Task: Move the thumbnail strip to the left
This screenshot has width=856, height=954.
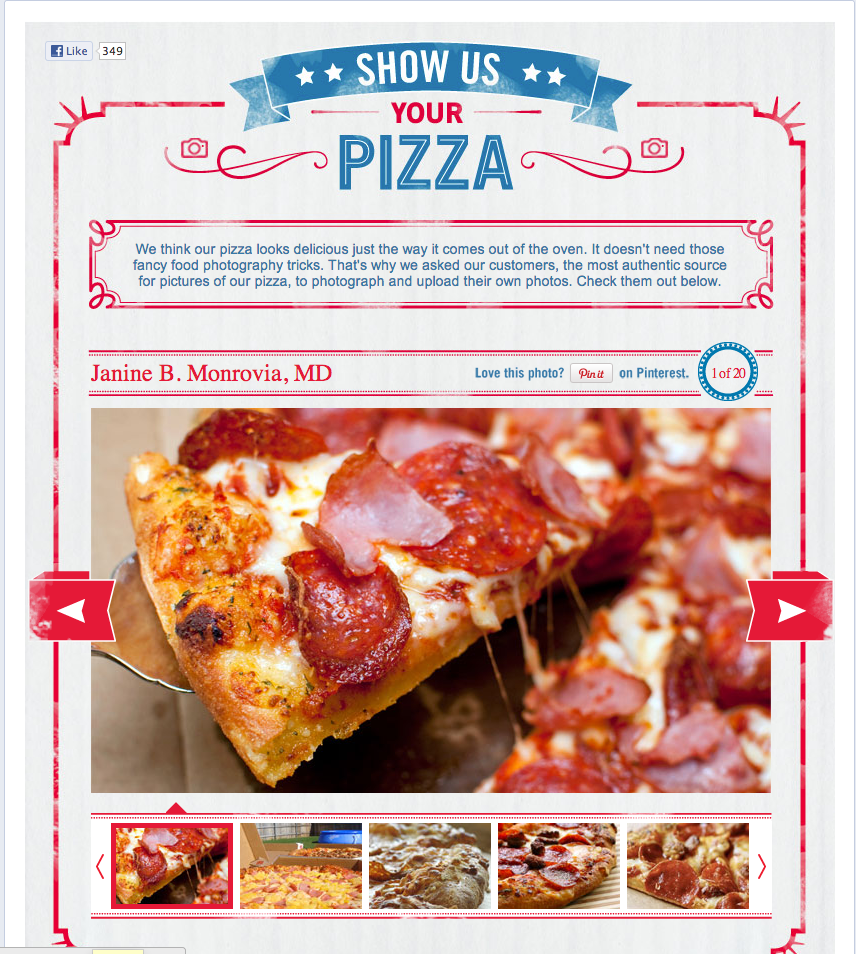Action: tap(100, 866)
